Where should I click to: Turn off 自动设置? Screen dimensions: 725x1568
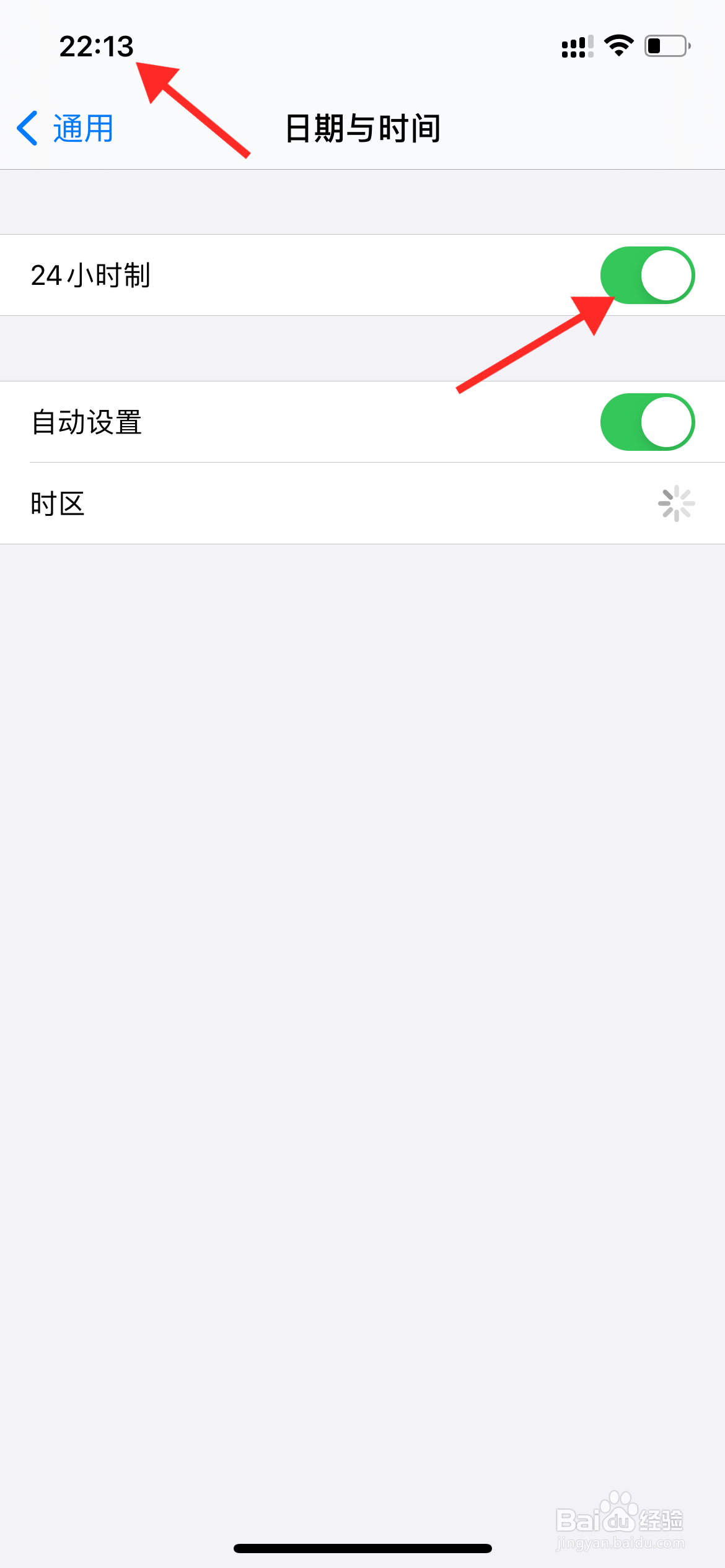click(x=649, y=422)
